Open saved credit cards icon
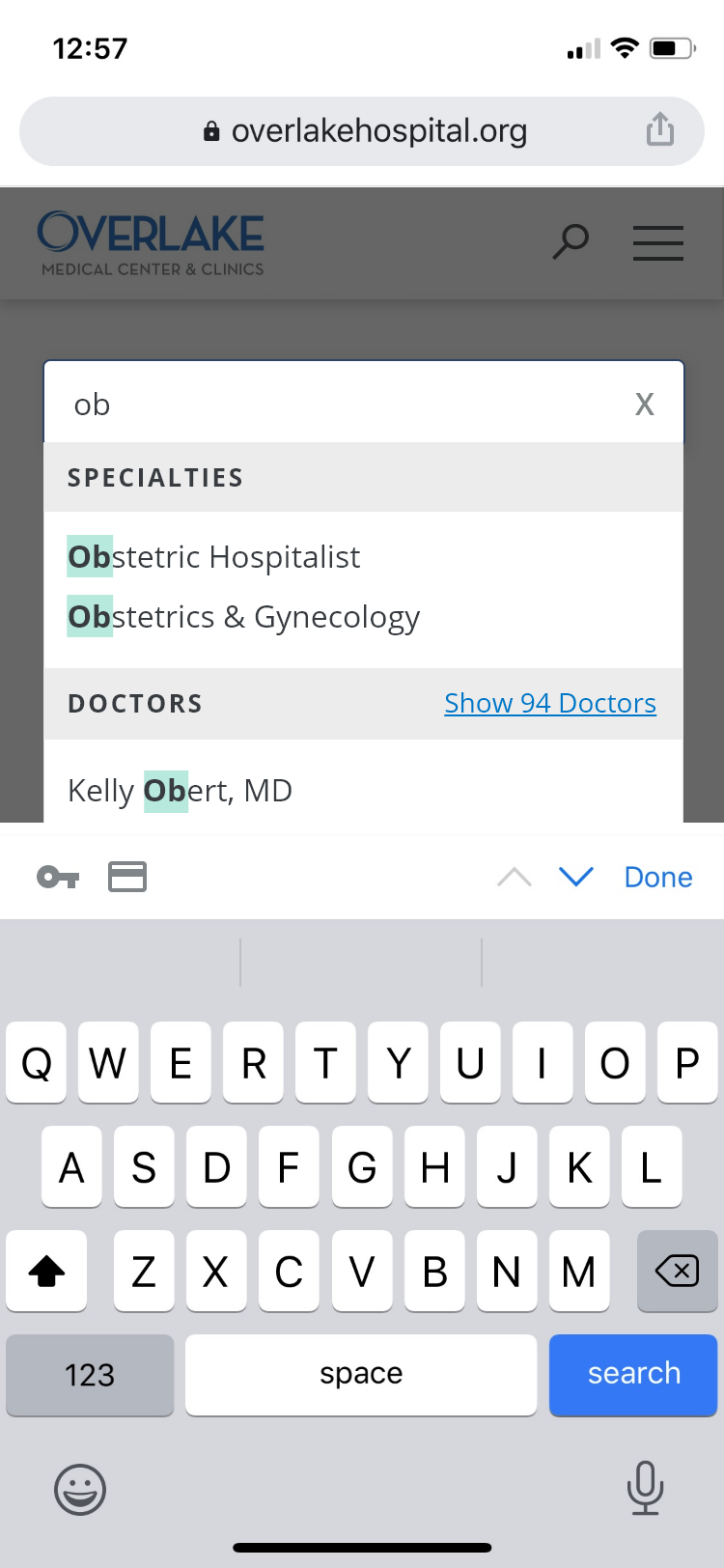Viewport: 724px width, 1568px height. click(127, 877)
